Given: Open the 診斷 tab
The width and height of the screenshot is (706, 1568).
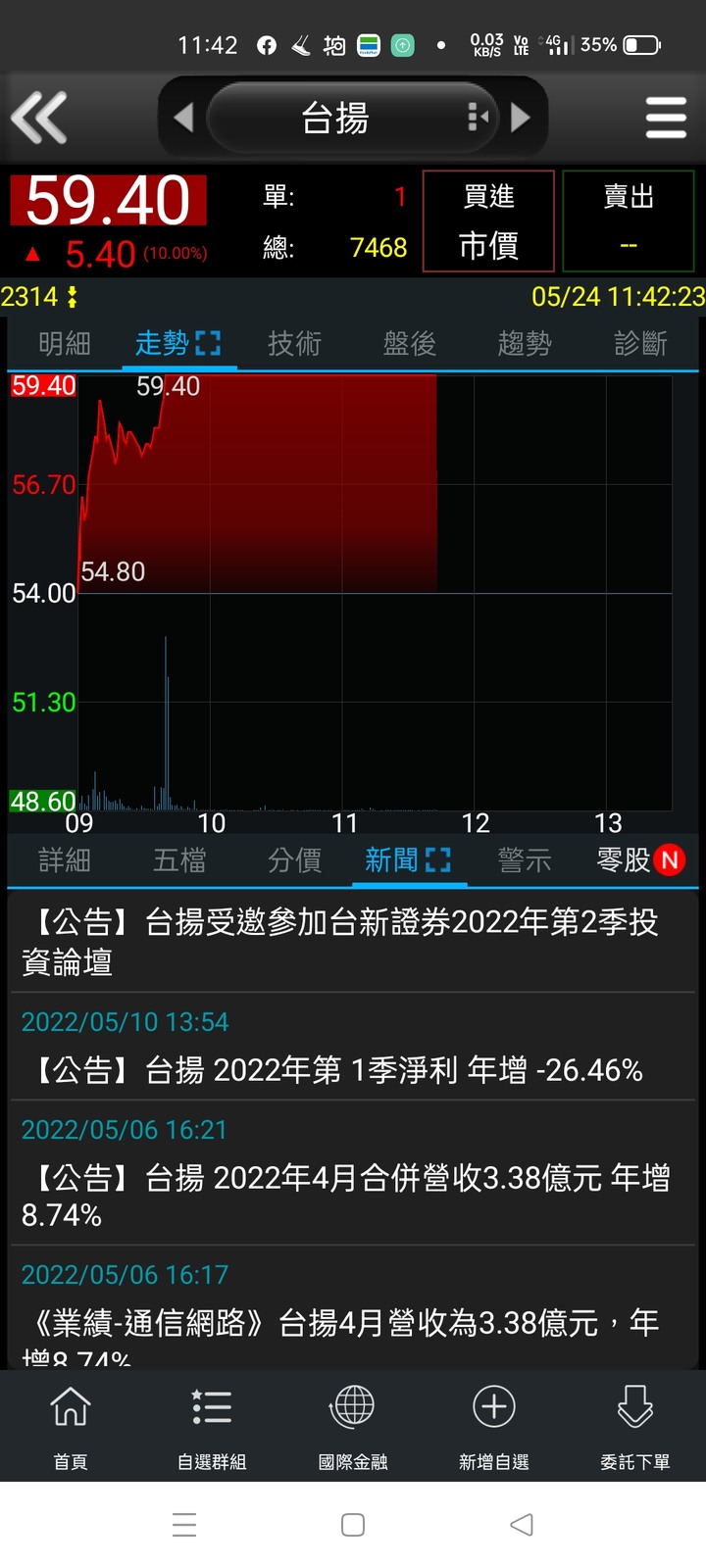Looking at the screenshot, I should tap(640, 344).
